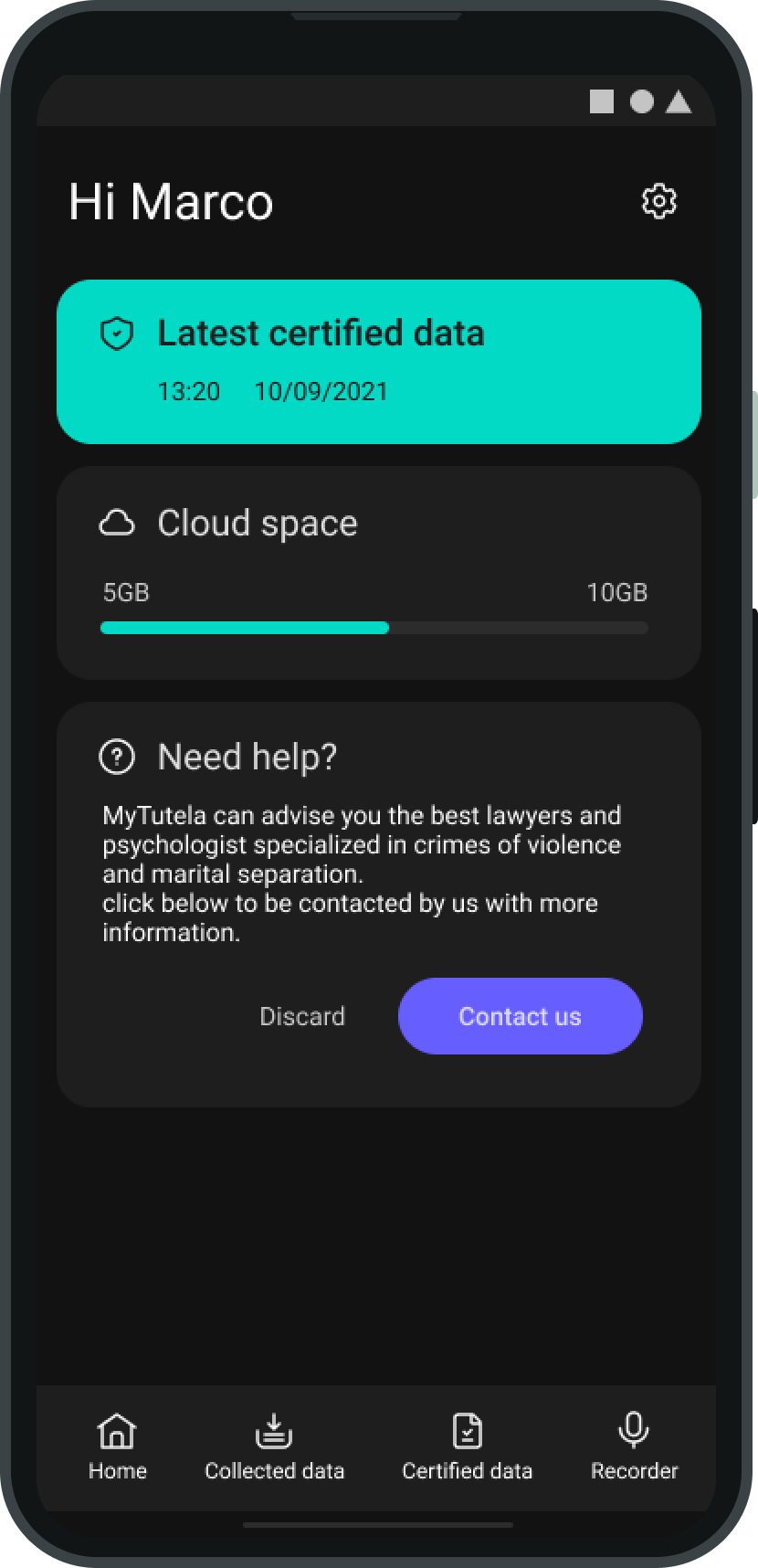The height and width of the screenshot is (1568, 758).
Task: Select the Certified data tab
Action: (467, 1447)
